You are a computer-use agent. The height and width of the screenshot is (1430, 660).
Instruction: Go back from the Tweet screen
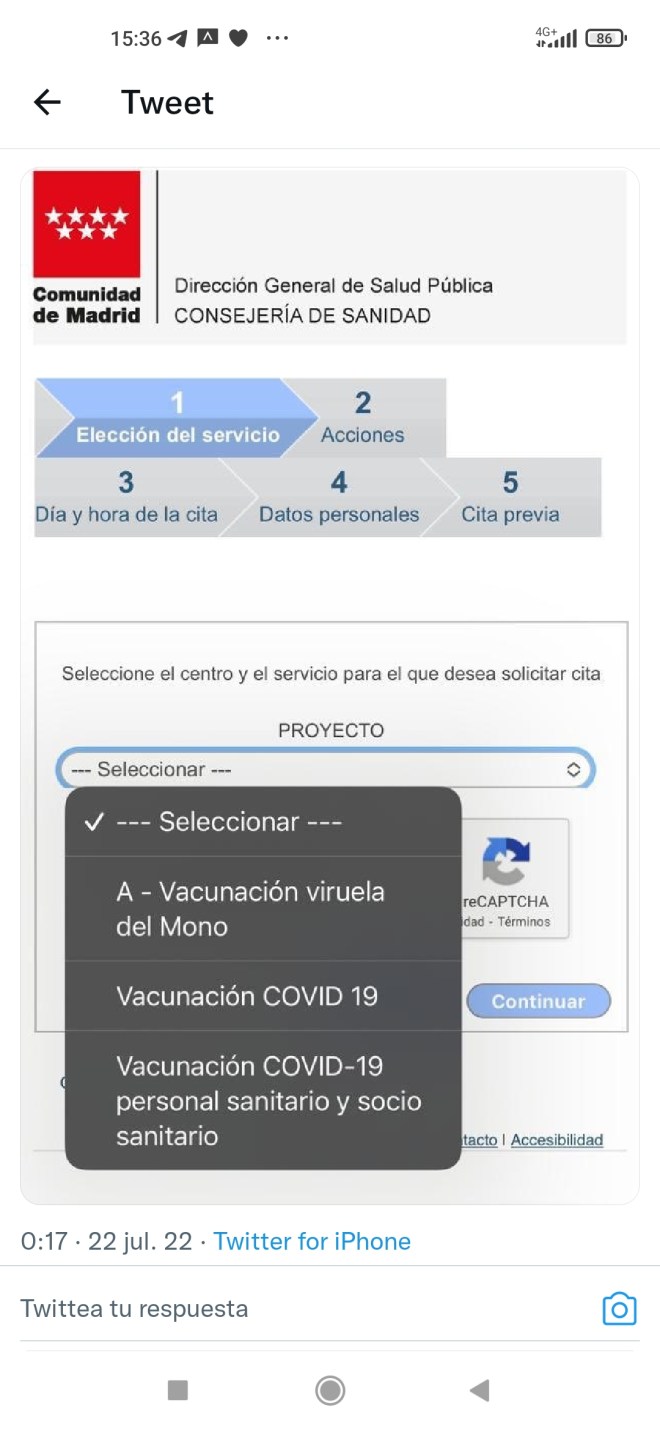tap(47, 102)
